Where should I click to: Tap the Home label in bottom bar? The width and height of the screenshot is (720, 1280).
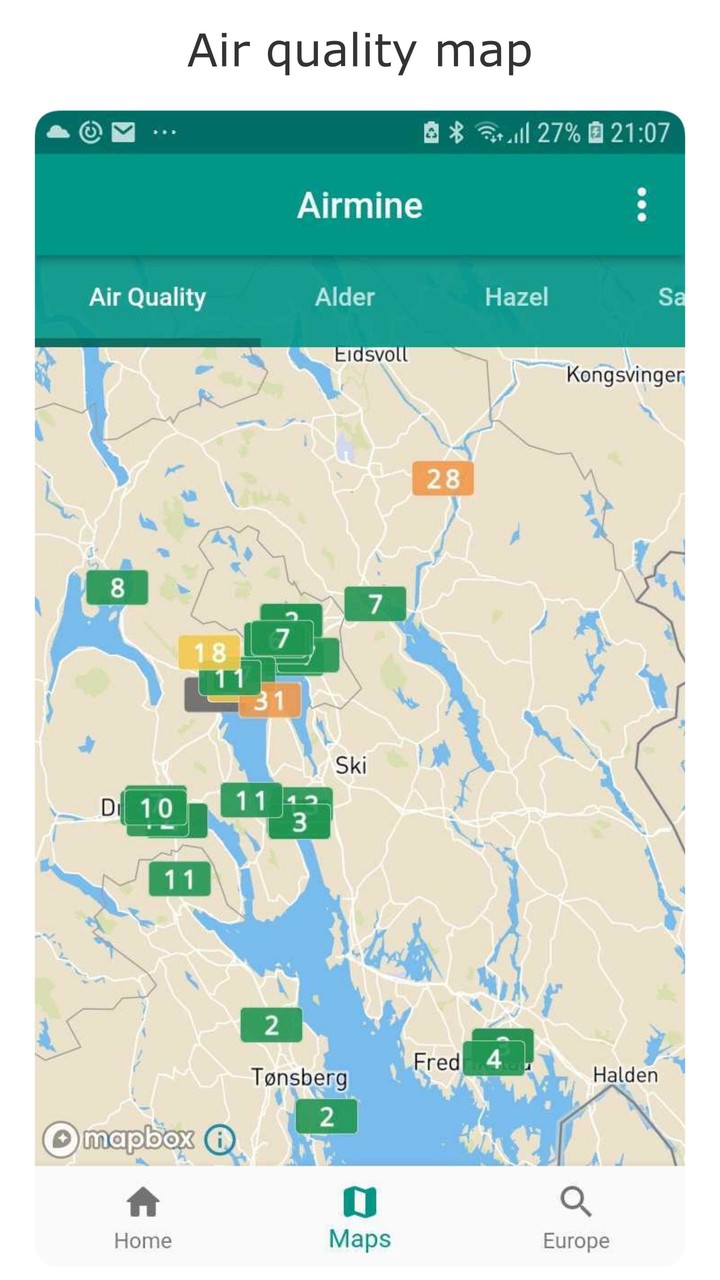pyautogui.click(x=143, y=1240)
